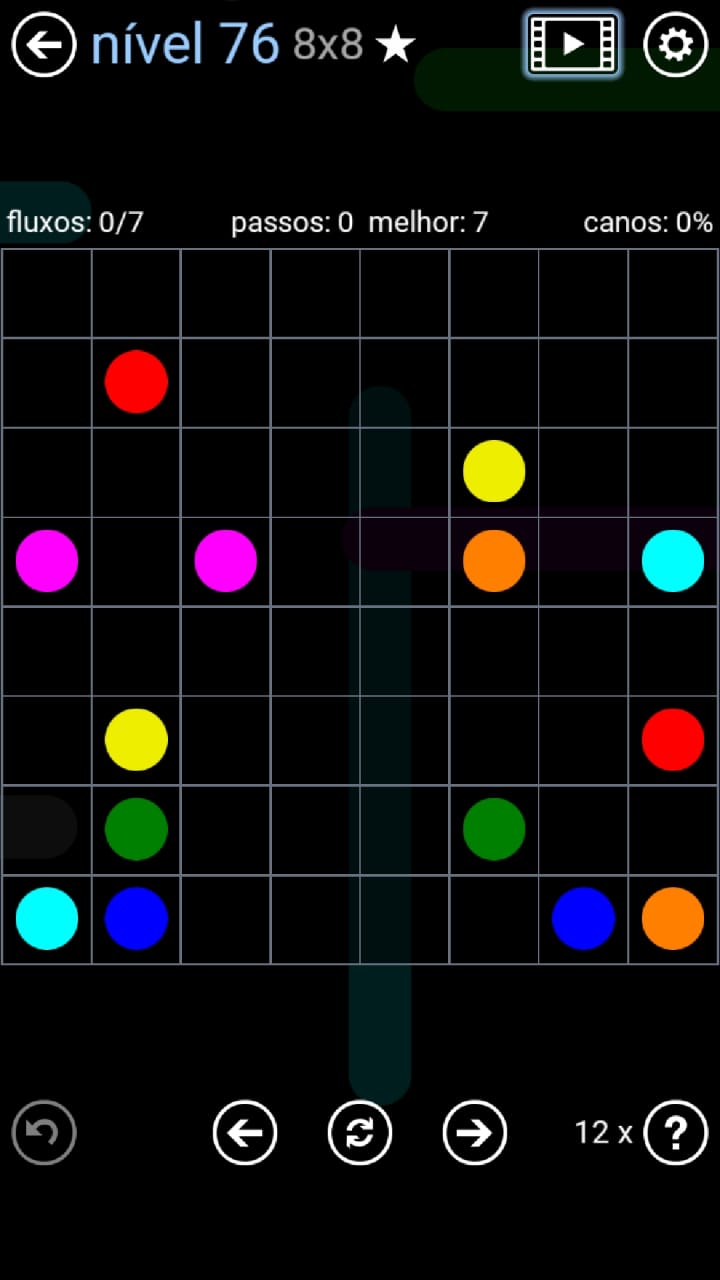Tap the cyan dot beside blue dot
The image size is (720, 1280).
point(47,918)
